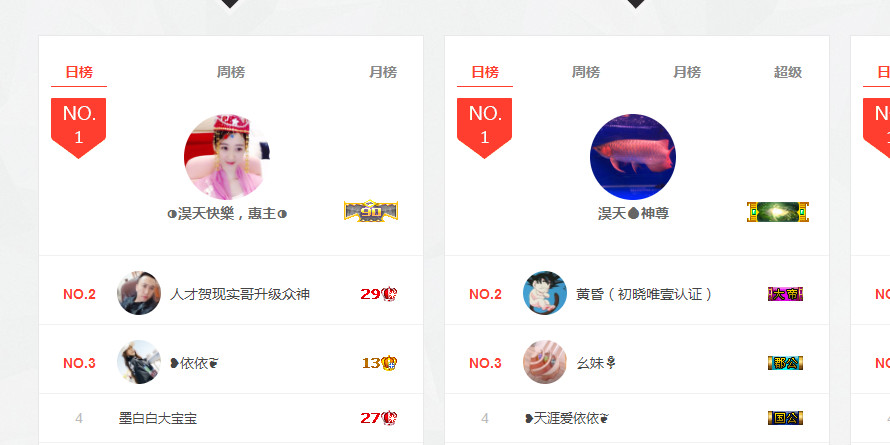The height and width of the screenshot is (445, 890).
Task: Switch to 周榜 tab in first ranking card
Action: (x=231, y=72)
